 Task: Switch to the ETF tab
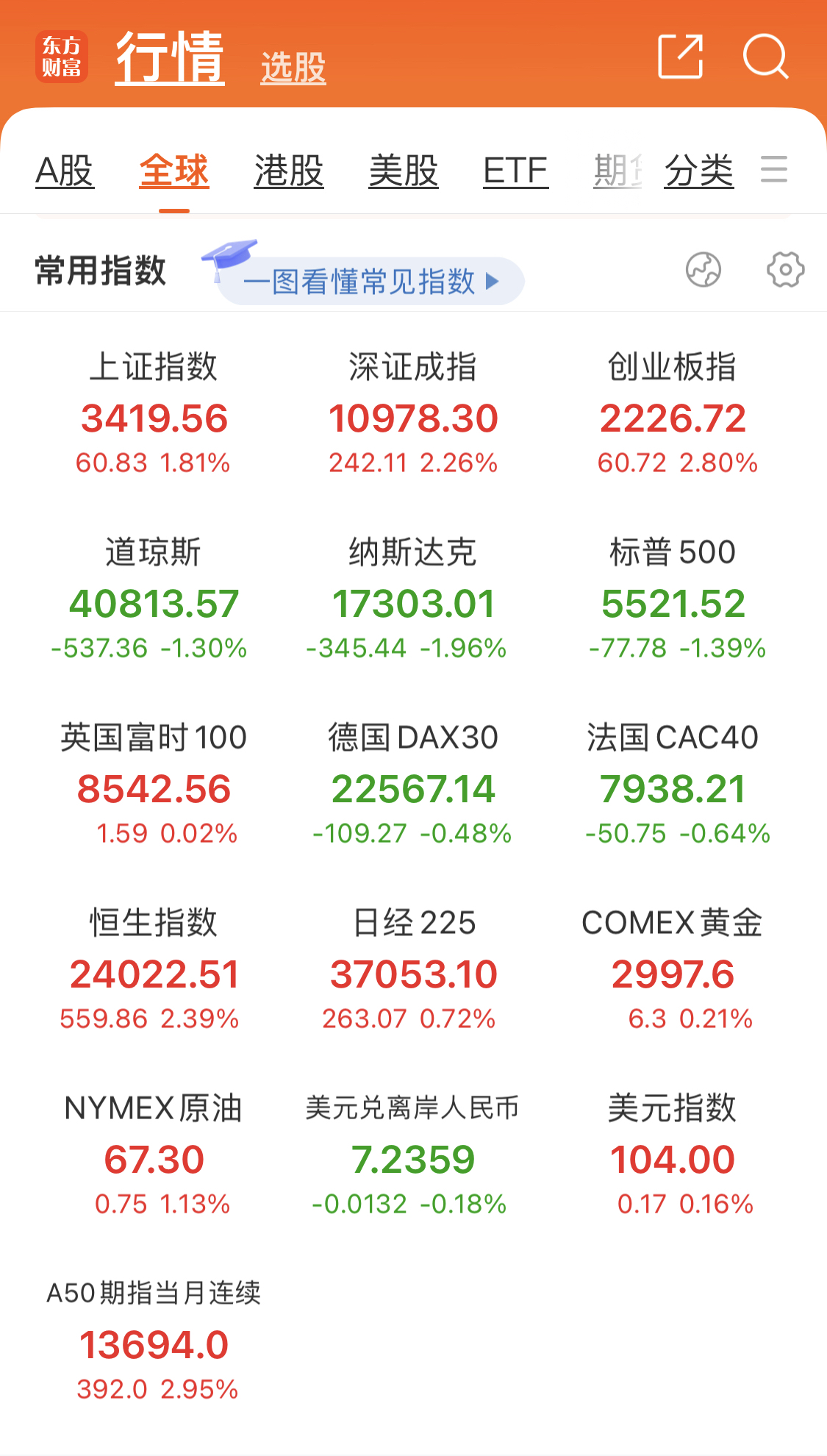515,171
